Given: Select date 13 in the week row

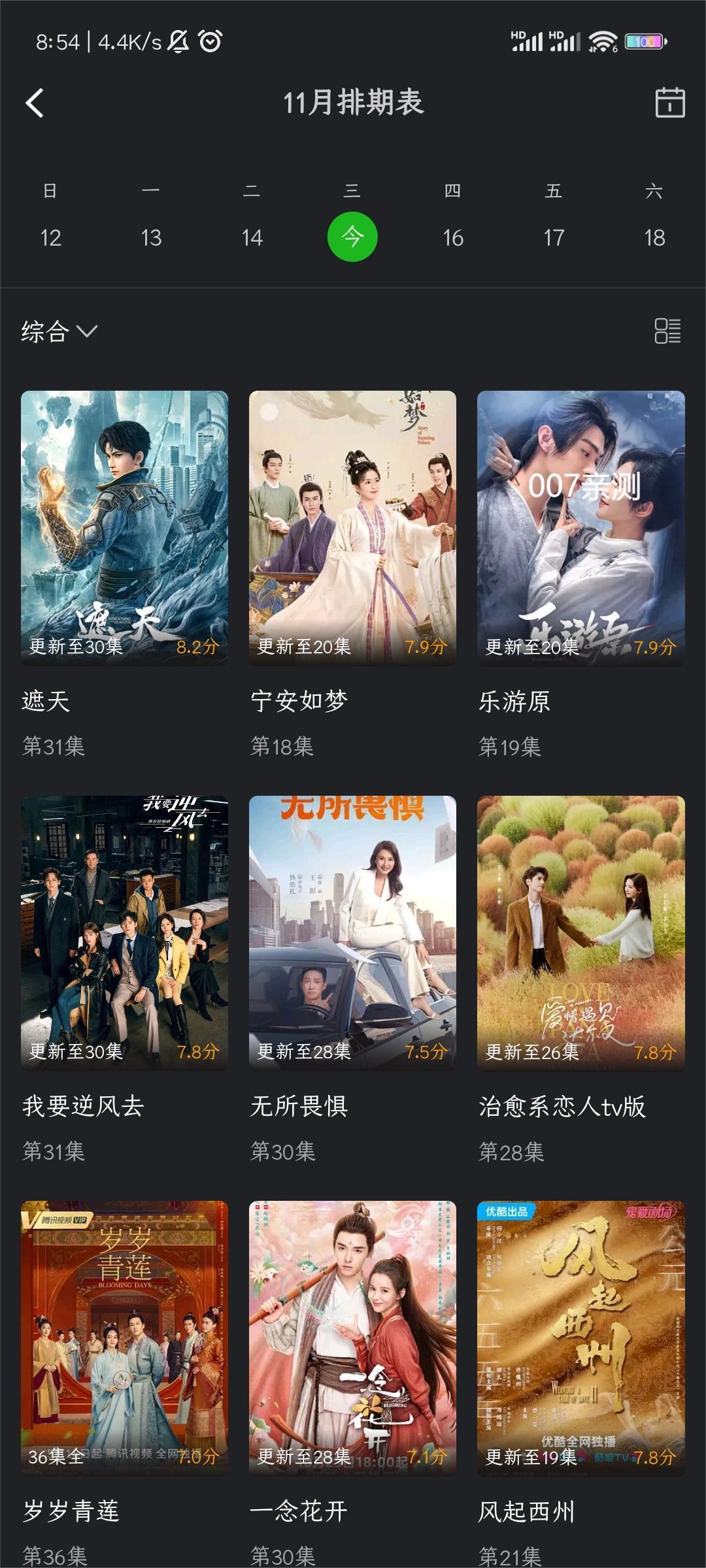Looking at the screenshot, I should (151, 237).
